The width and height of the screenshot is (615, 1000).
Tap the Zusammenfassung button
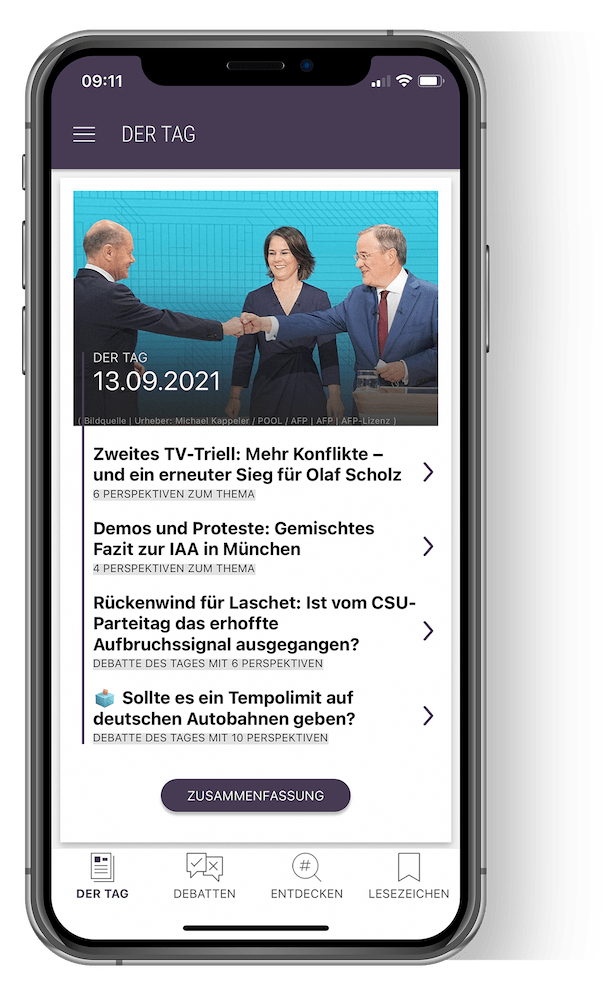(x=255, y=795)
